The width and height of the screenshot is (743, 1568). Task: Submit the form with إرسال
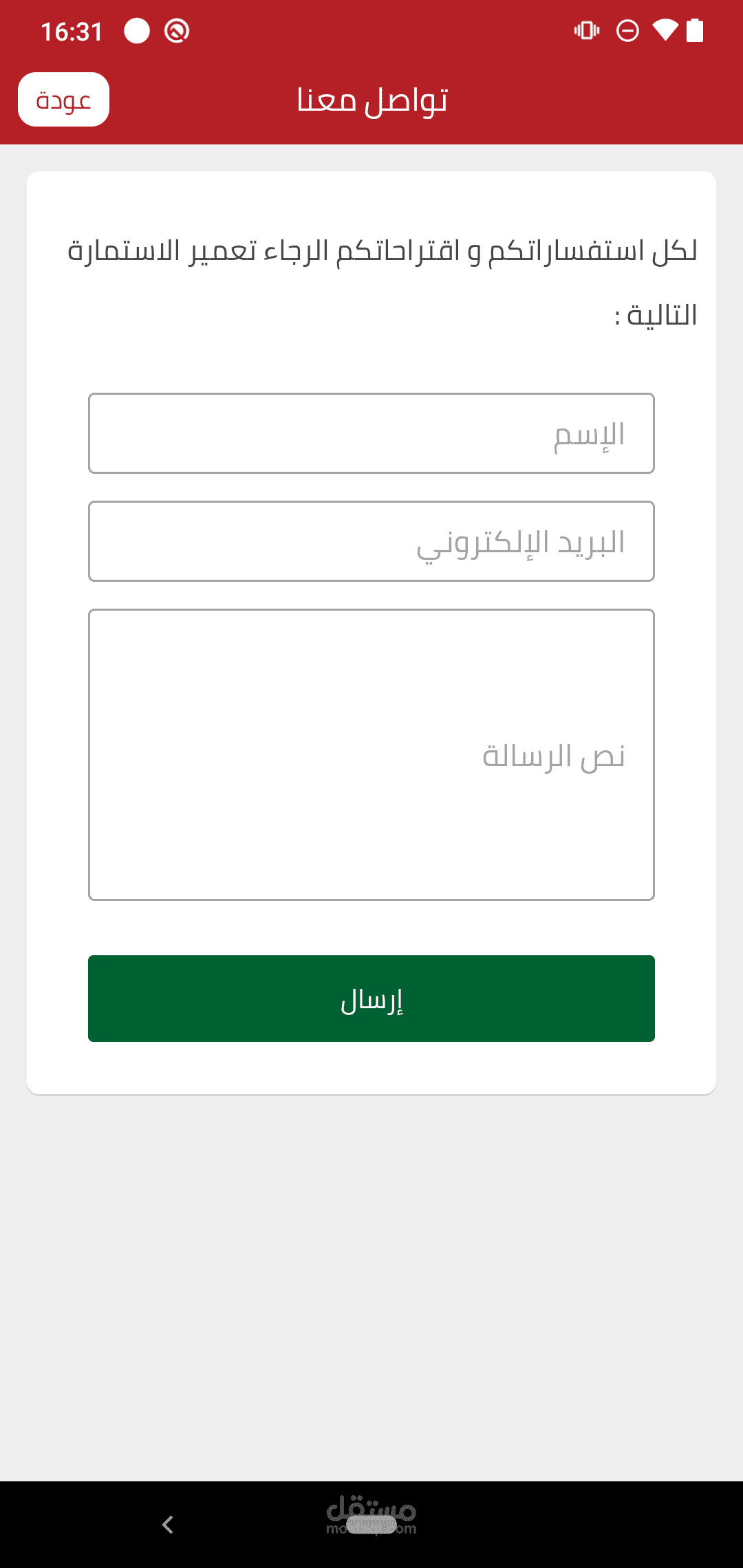371,999
